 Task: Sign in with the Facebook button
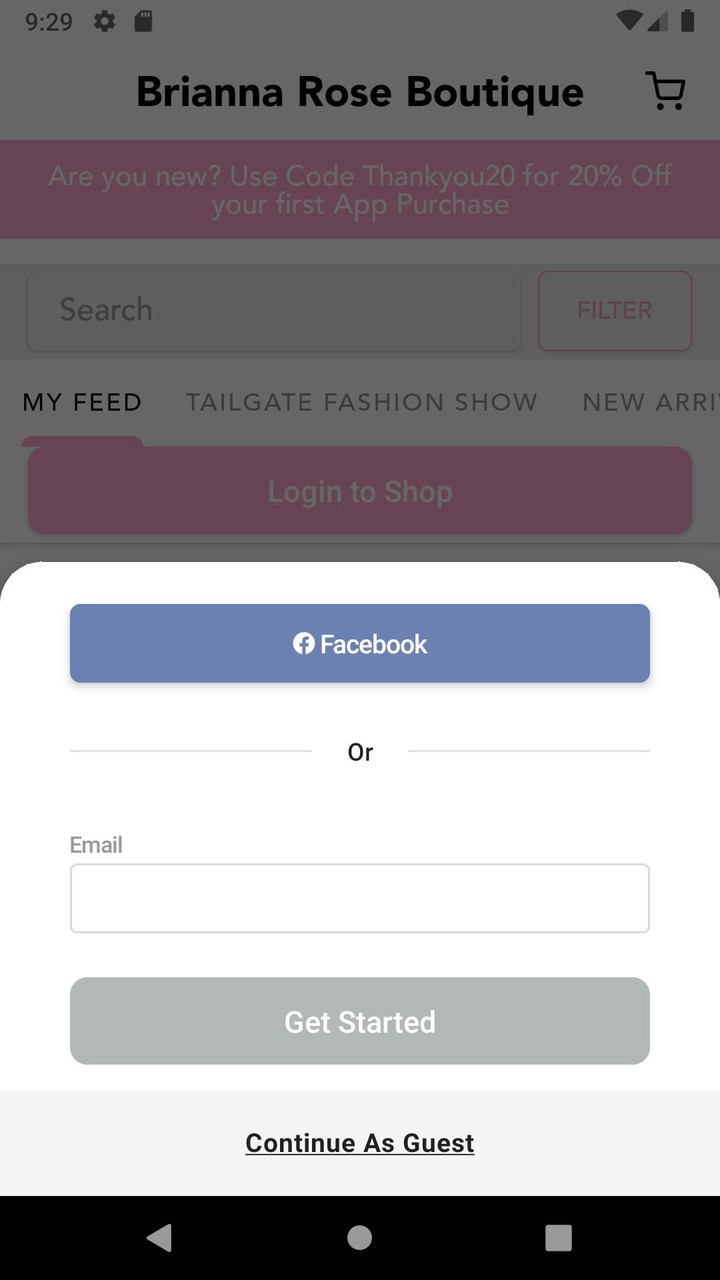click(x=360, y=643)
